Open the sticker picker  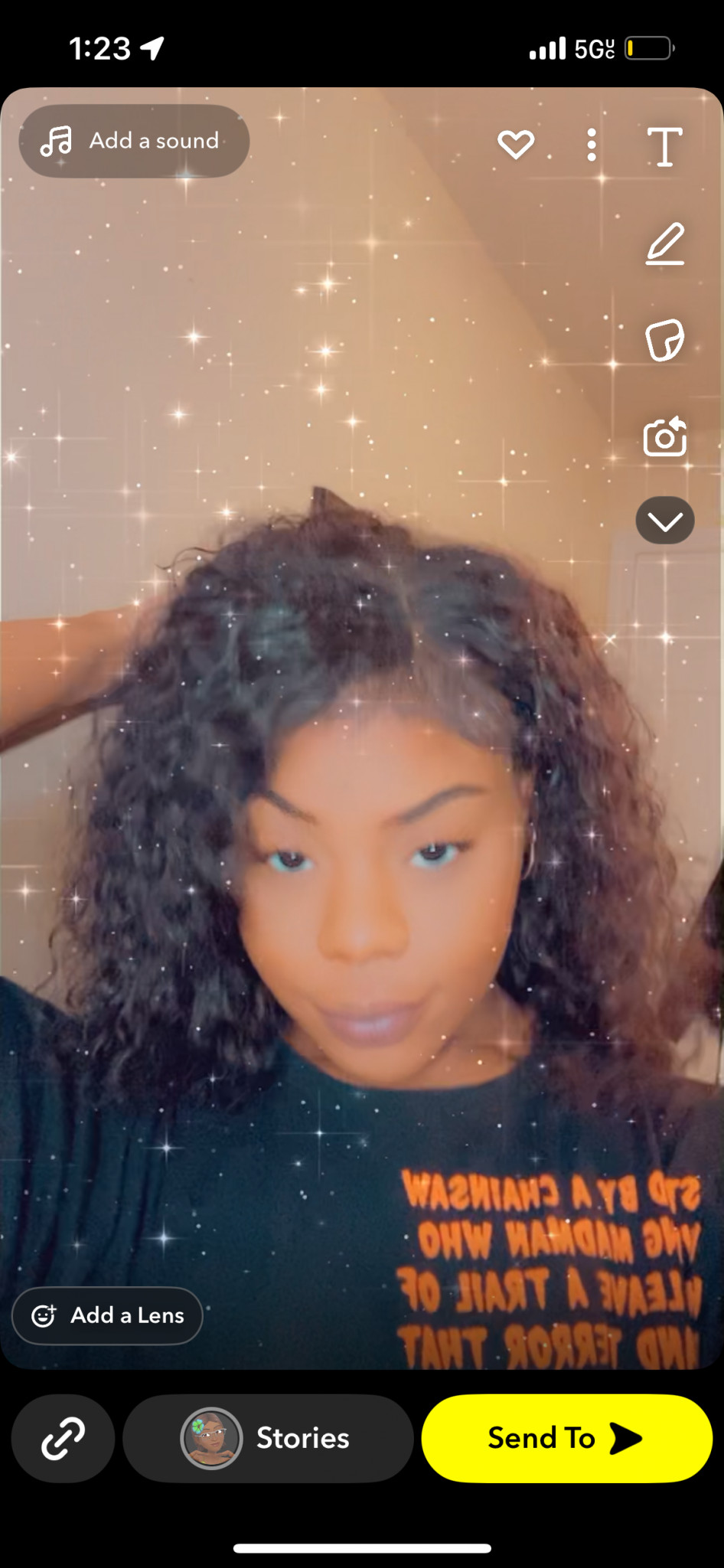(664, 340)
